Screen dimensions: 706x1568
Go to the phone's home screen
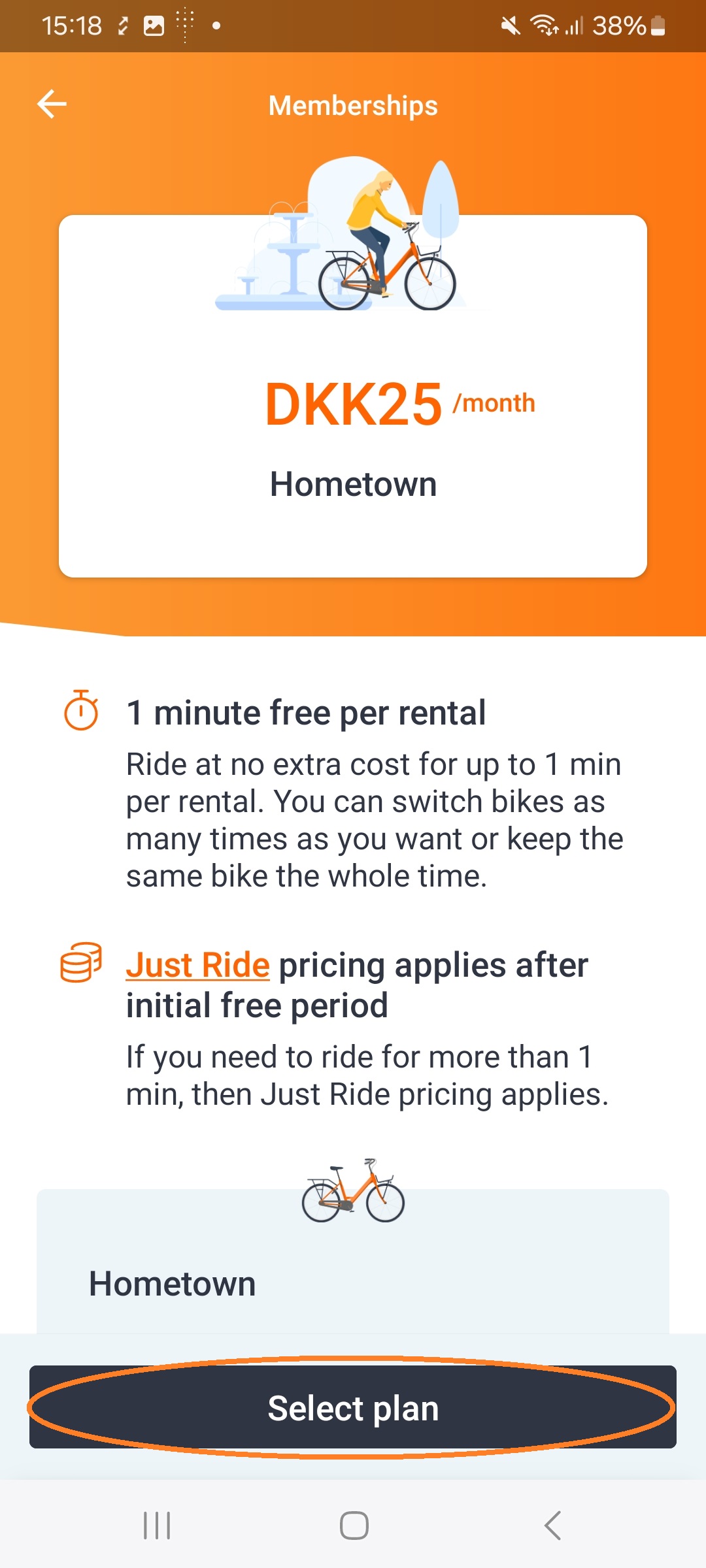(354, 1526)
